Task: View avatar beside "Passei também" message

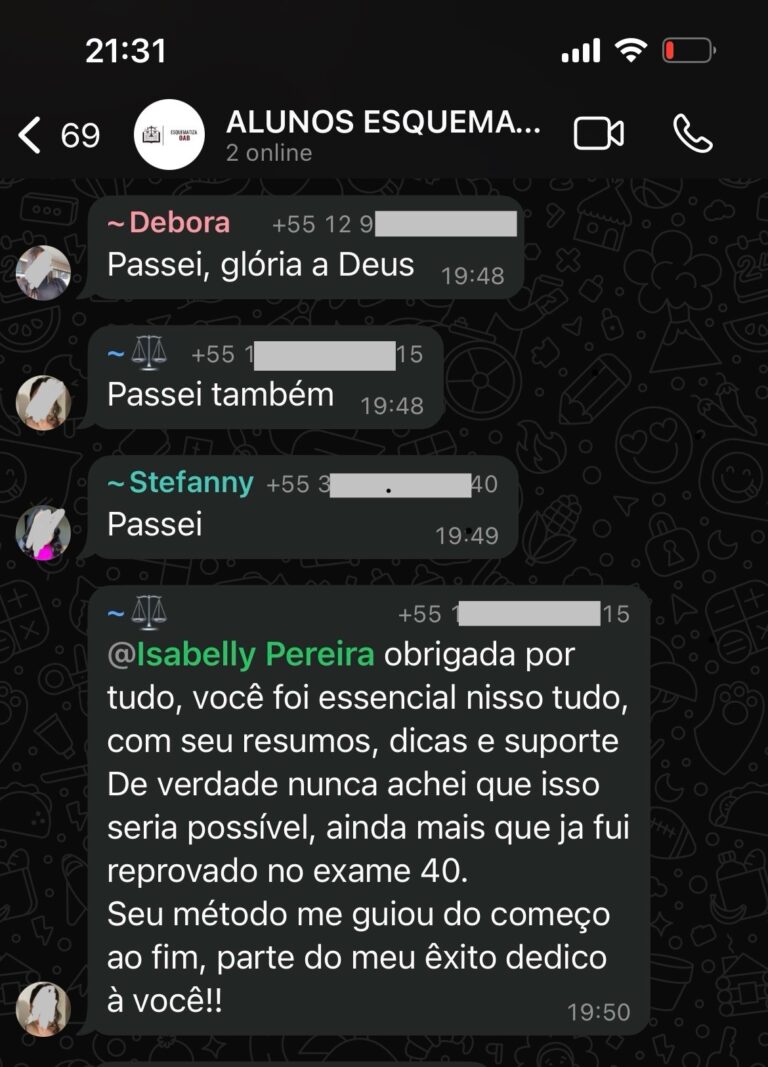Action: click(43, 402)
